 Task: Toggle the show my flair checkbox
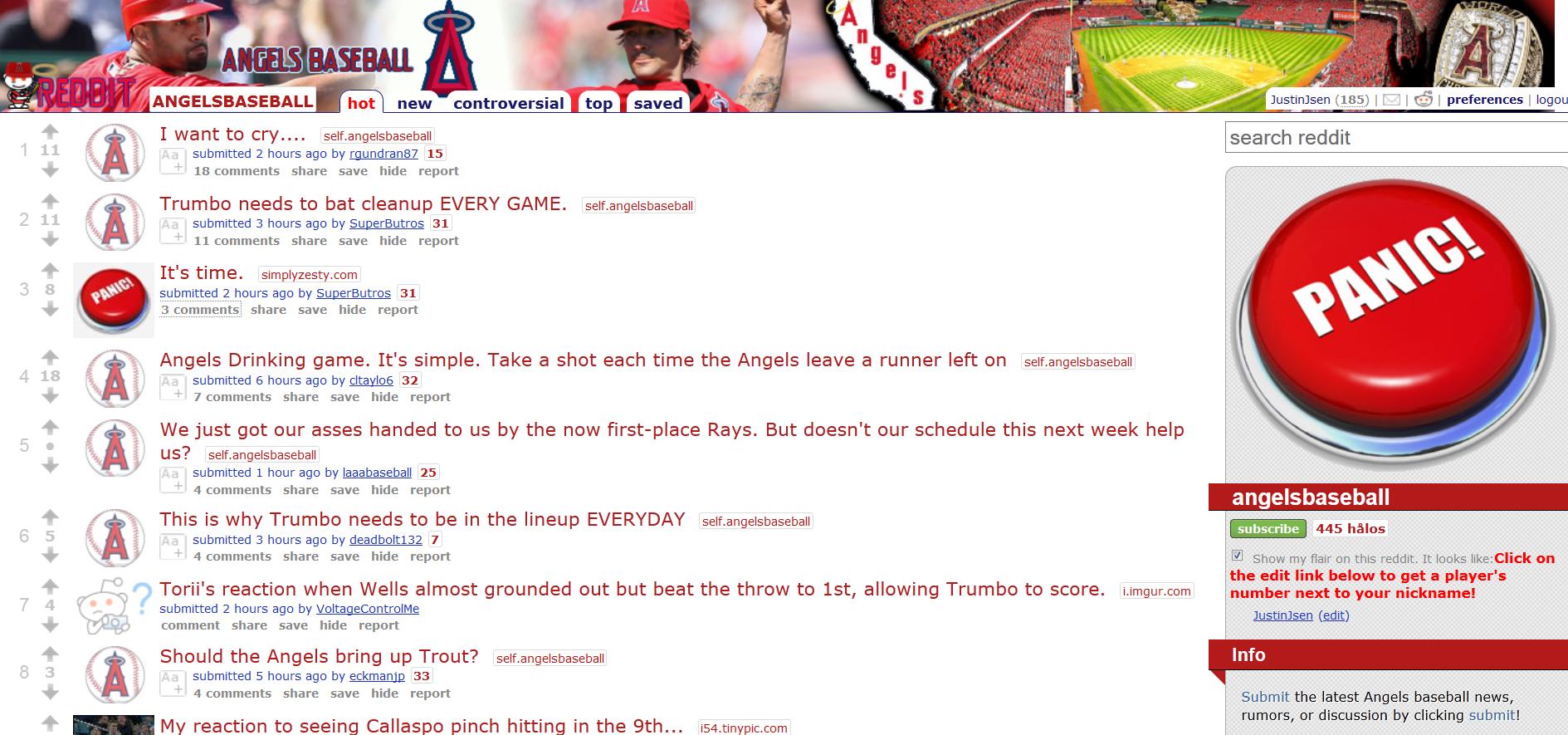click(x=1237, y=556)
